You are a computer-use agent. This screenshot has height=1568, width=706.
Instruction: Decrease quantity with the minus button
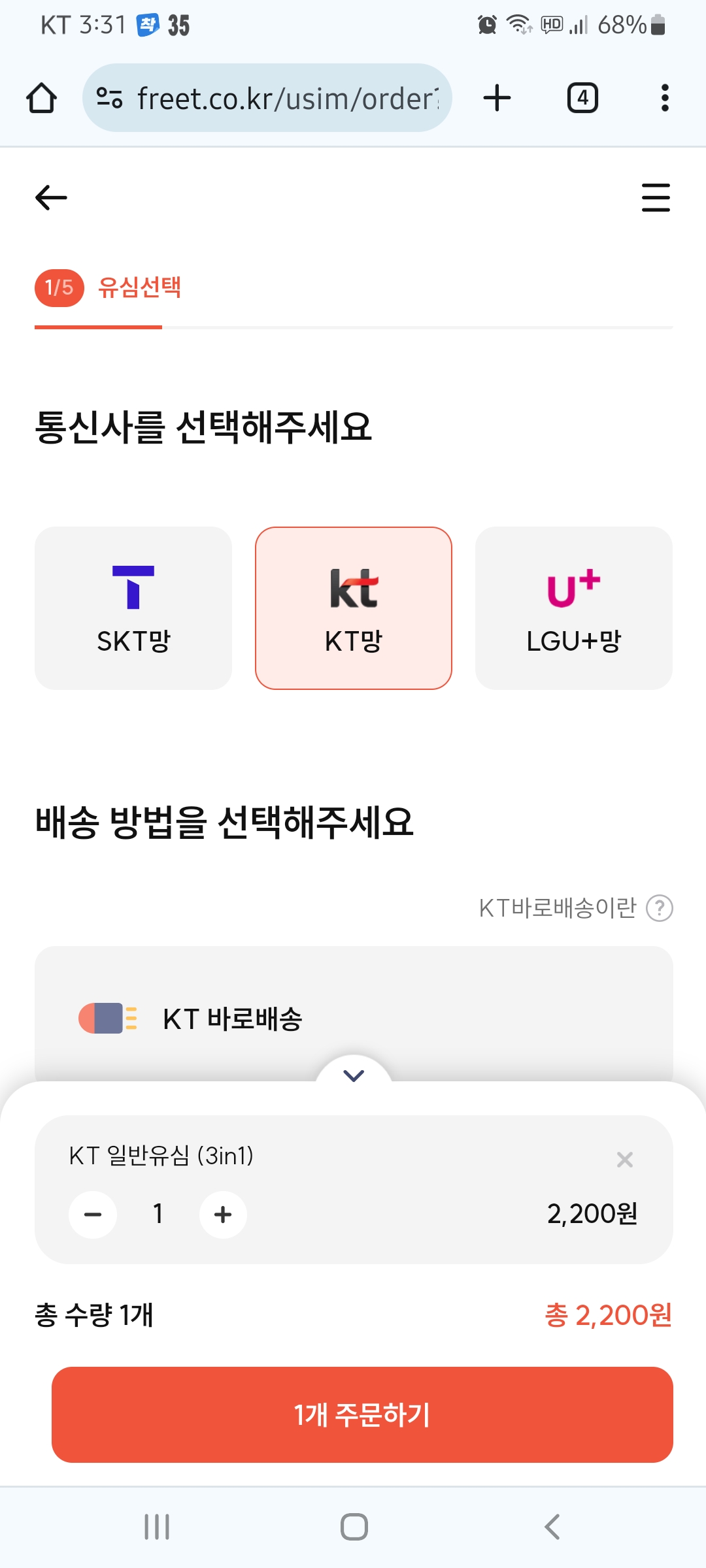(93, 1214)
